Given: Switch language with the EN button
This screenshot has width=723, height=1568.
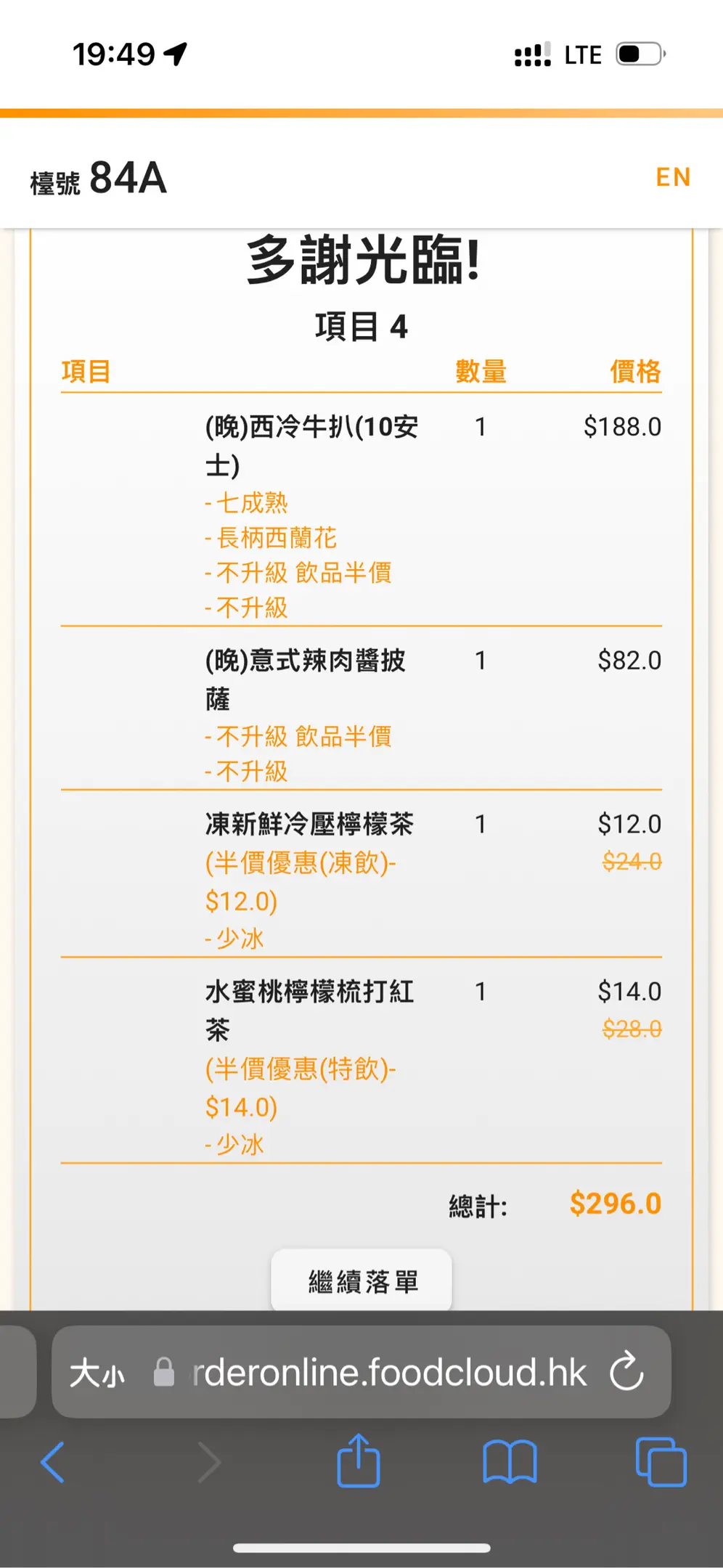Looking at the screenshot, I should 673,177.
